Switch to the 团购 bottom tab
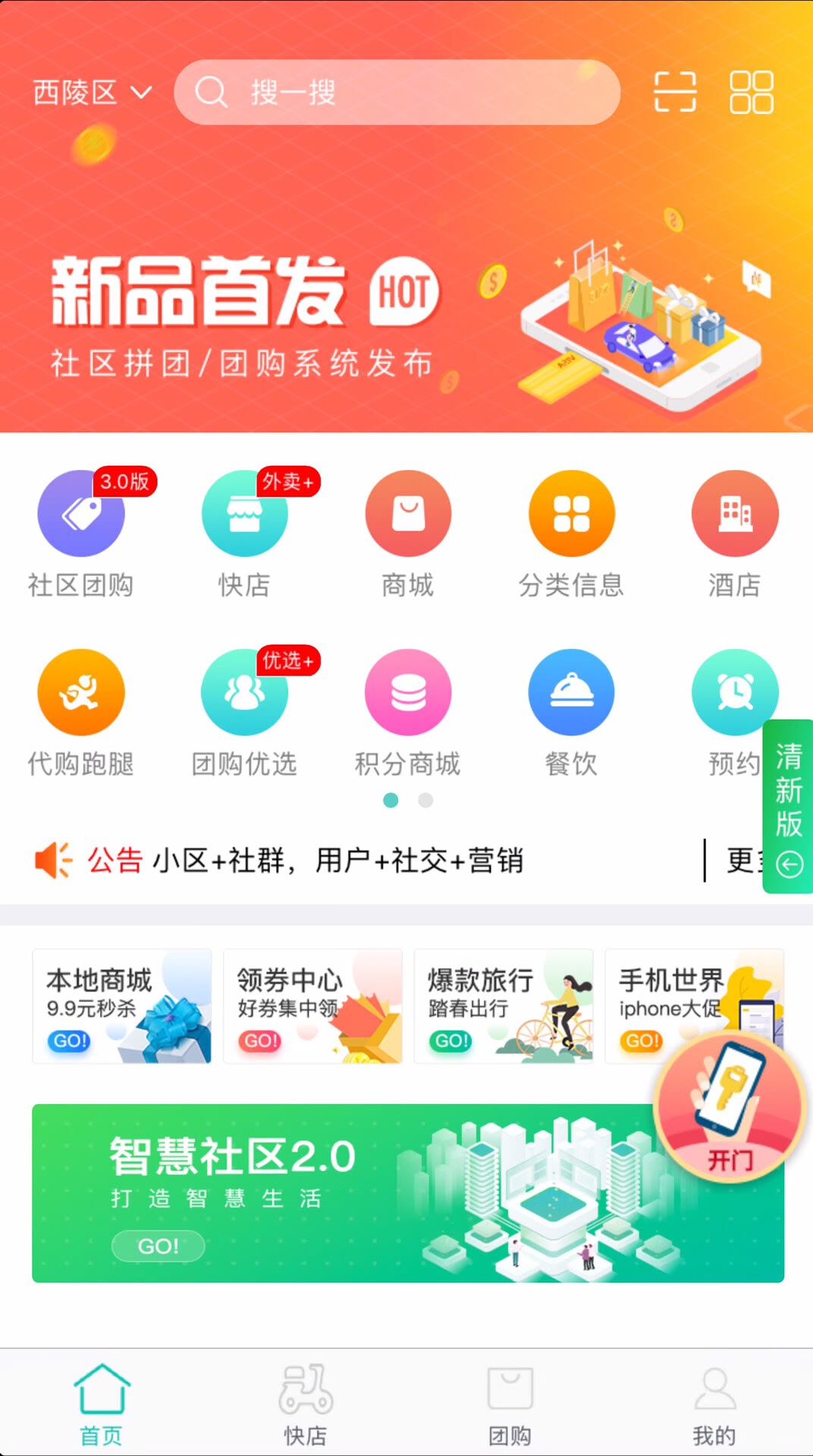The image size is (813, 1456). [x=510, y=1404]
